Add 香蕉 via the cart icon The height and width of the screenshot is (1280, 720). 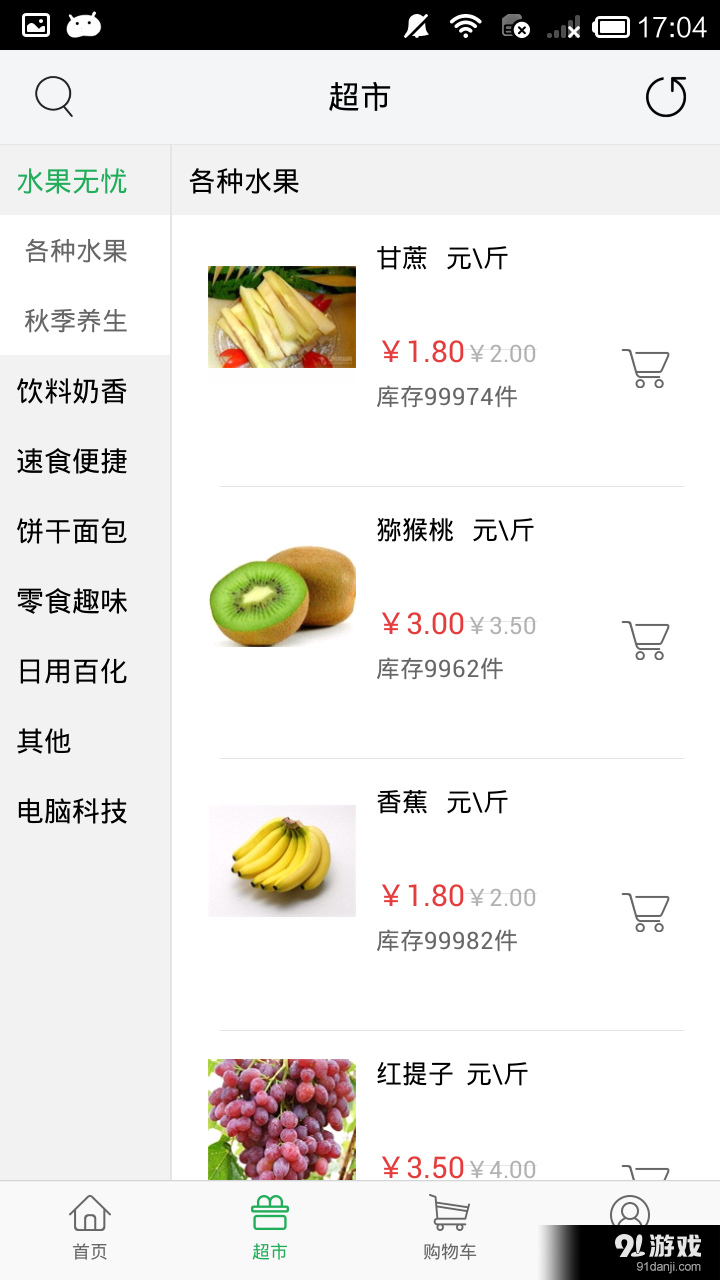(645, 912)
